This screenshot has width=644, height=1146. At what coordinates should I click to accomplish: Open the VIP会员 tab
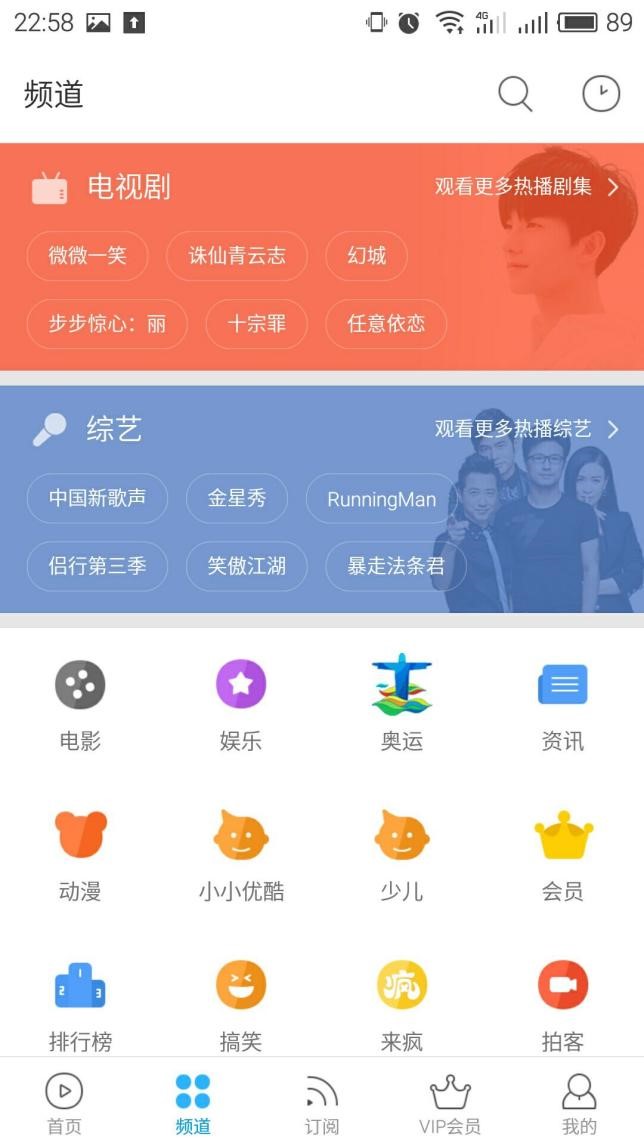click(450, 1102)
